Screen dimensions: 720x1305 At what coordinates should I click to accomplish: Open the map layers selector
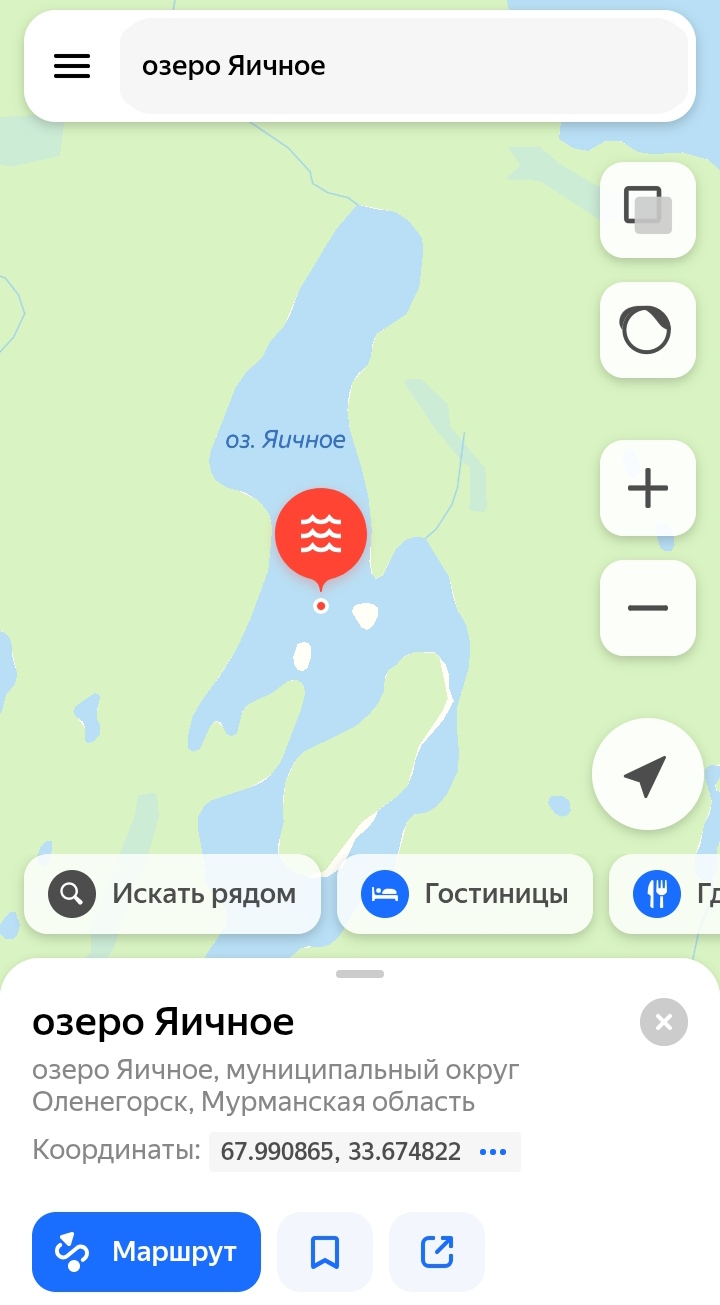pyautogui.click(x=647, y=210)
